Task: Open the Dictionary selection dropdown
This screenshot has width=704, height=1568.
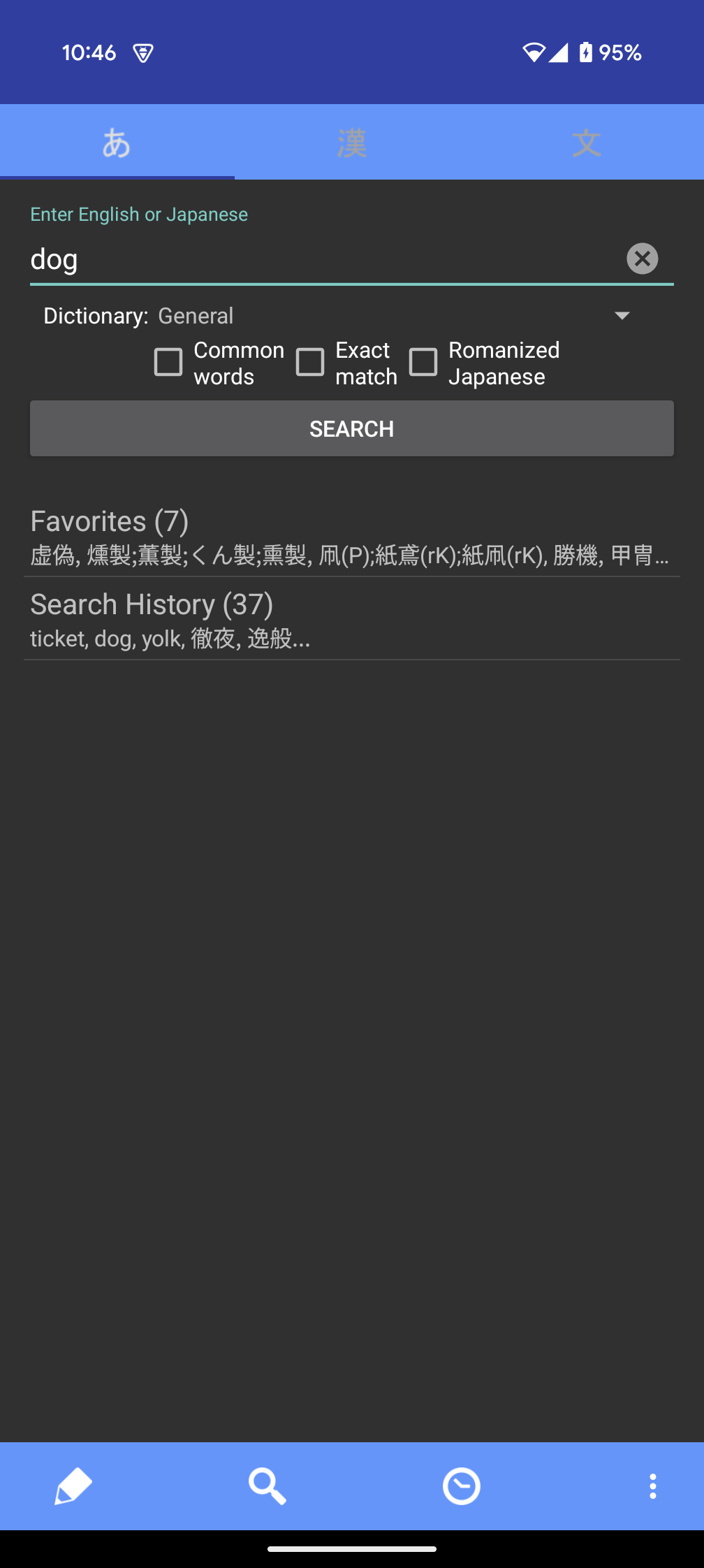Action: (x=622, y=315)
